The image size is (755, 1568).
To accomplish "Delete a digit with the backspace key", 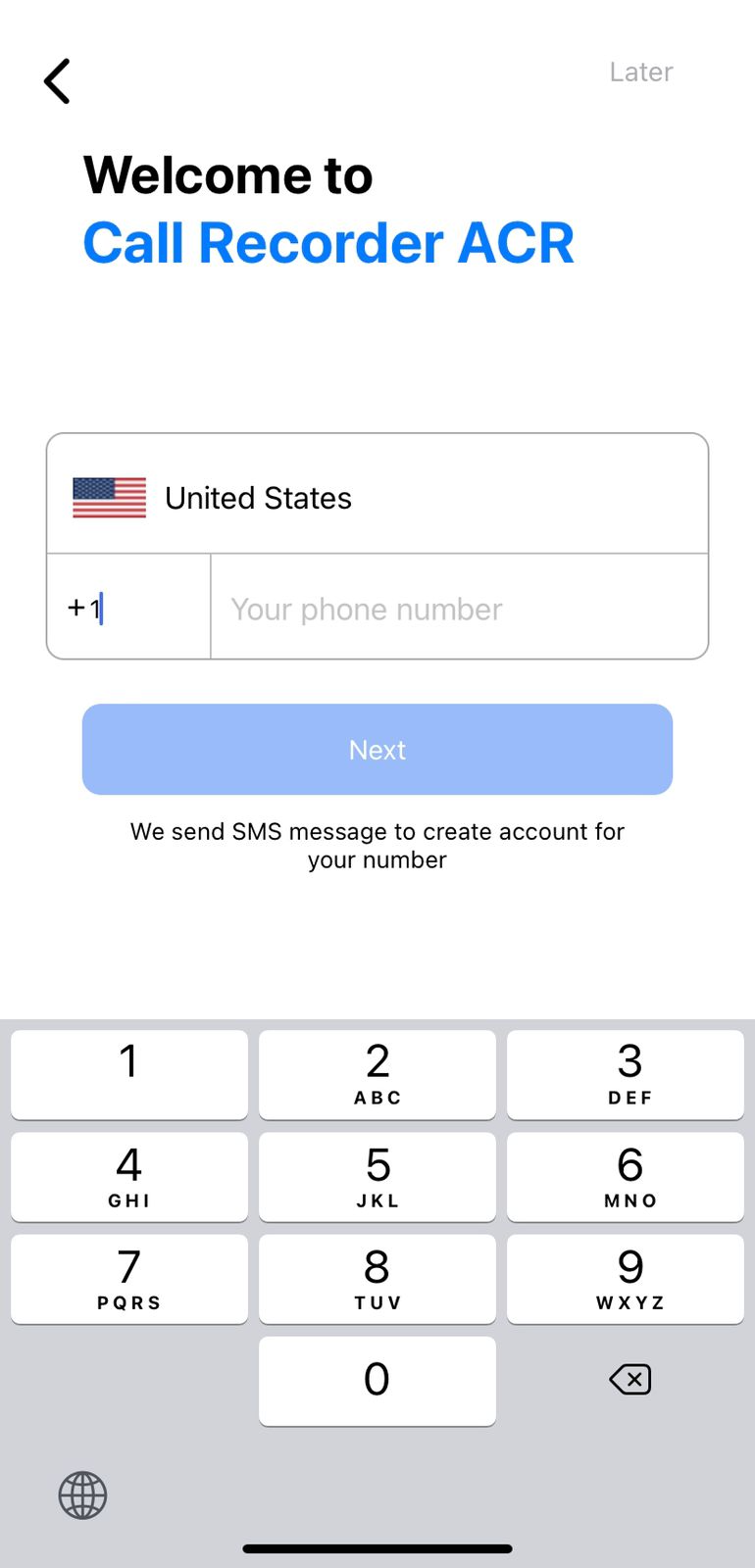I will click(629, 1380).
